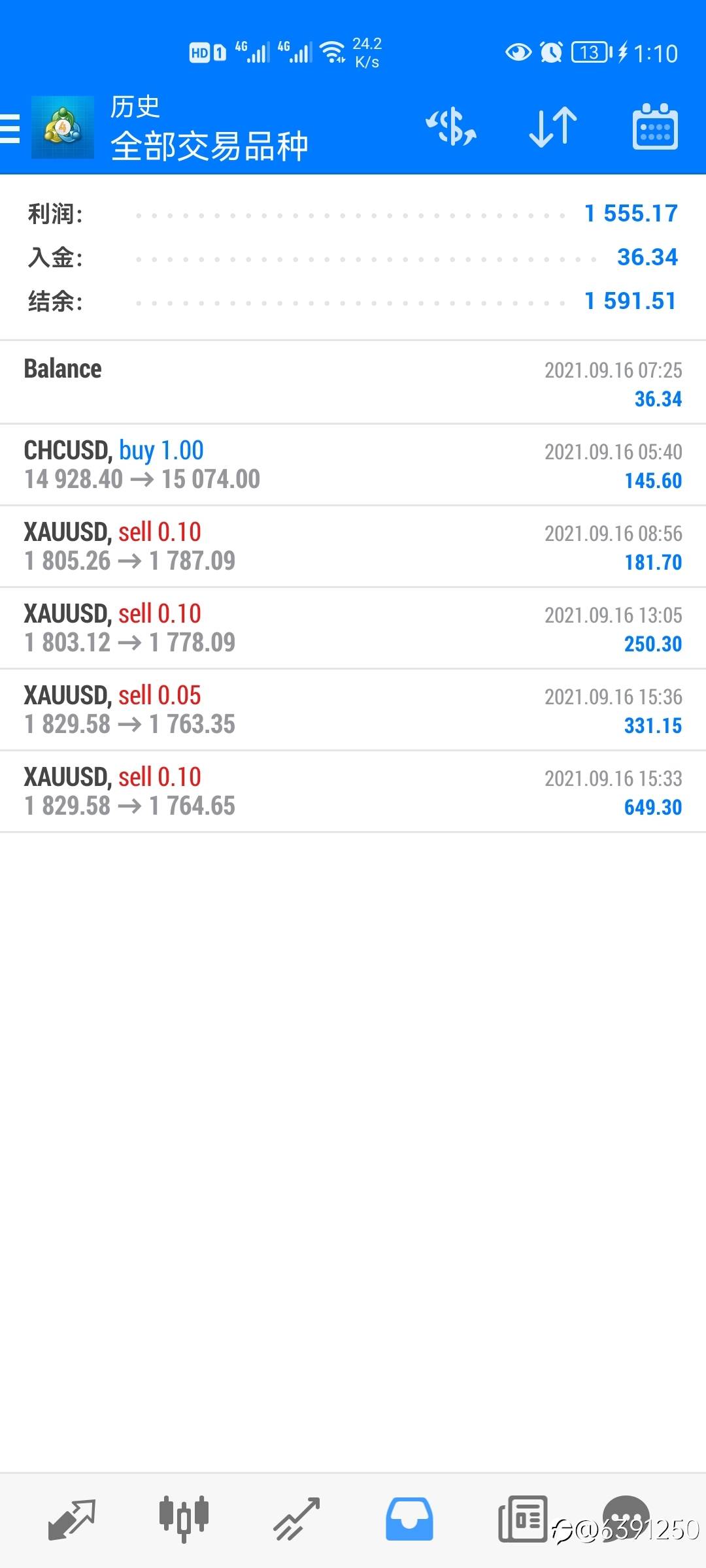Open the calendar date range picker
Screen dimensions: 706x1568
click(655, 127)
